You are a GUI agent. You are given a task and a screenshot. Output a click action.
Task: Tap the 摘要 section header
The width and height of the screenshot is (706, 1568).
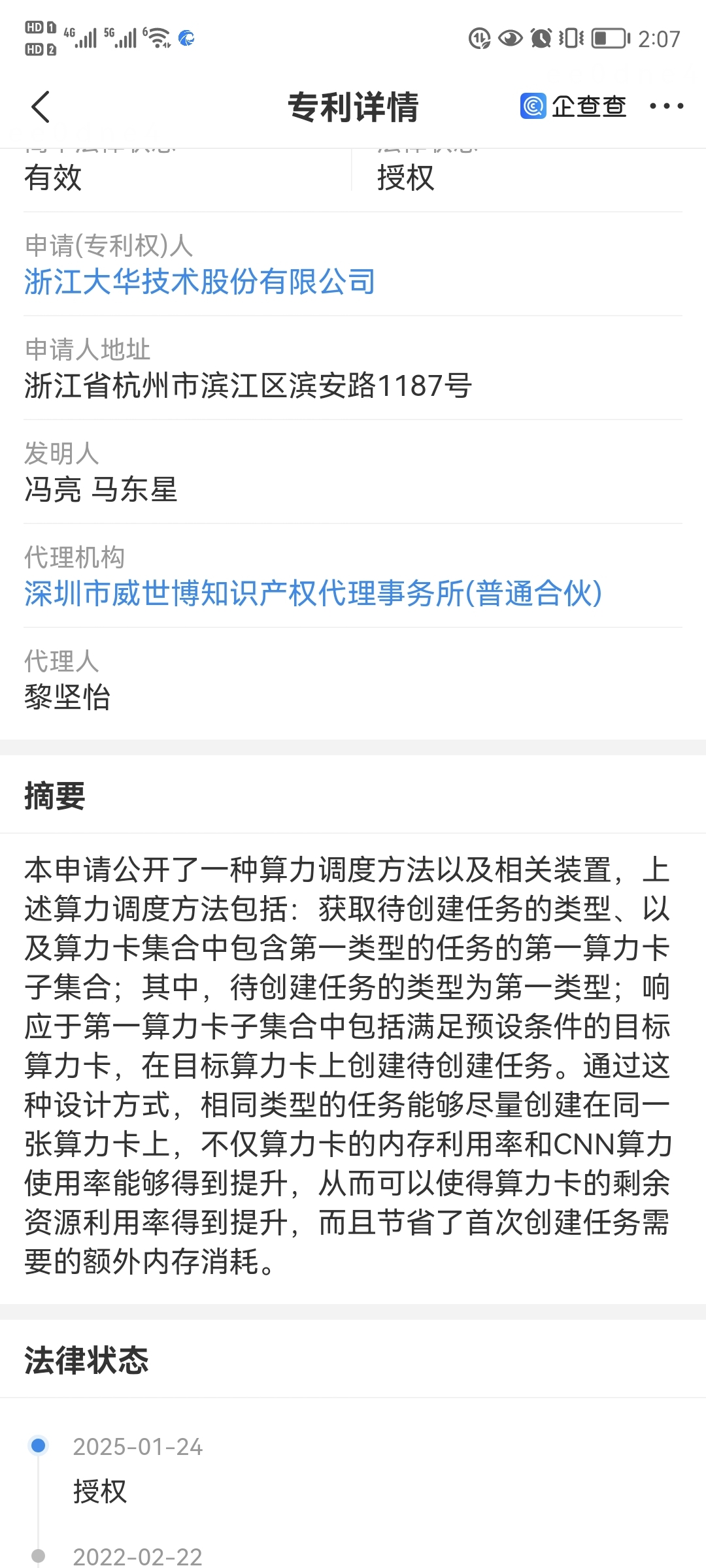(x=55, y=796)
